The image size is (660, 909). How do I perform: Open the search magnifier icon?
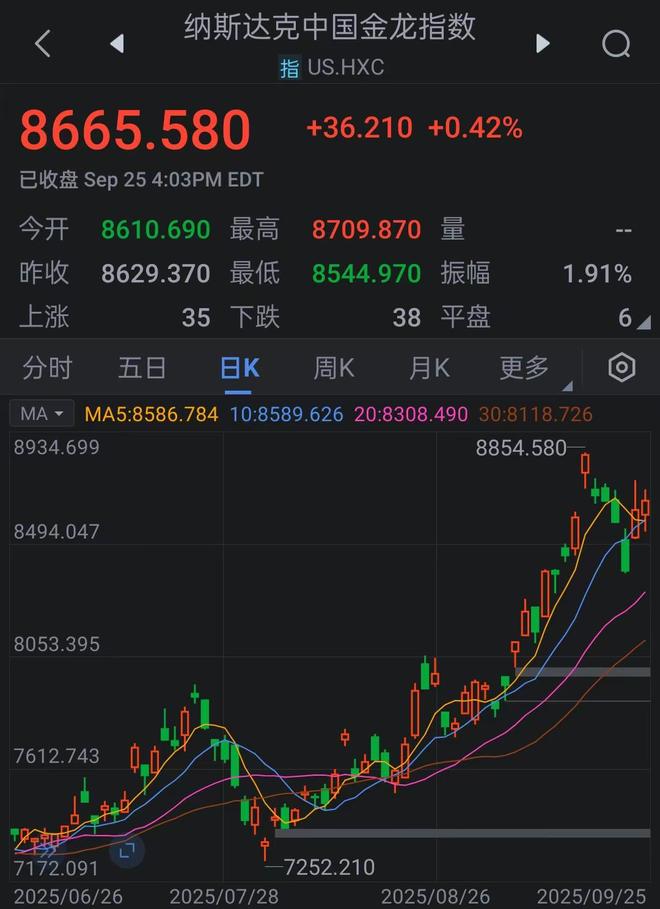pos(616,44)
